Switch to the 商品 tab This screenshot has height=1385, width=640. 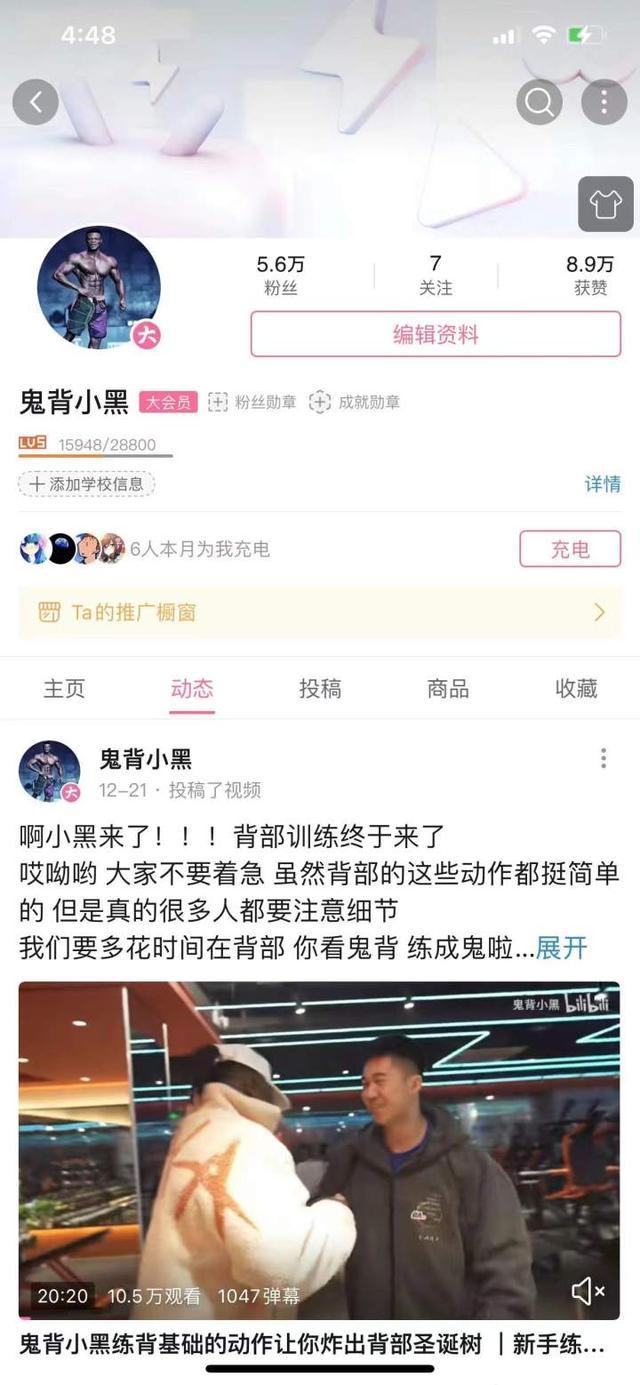click(448, 688)
